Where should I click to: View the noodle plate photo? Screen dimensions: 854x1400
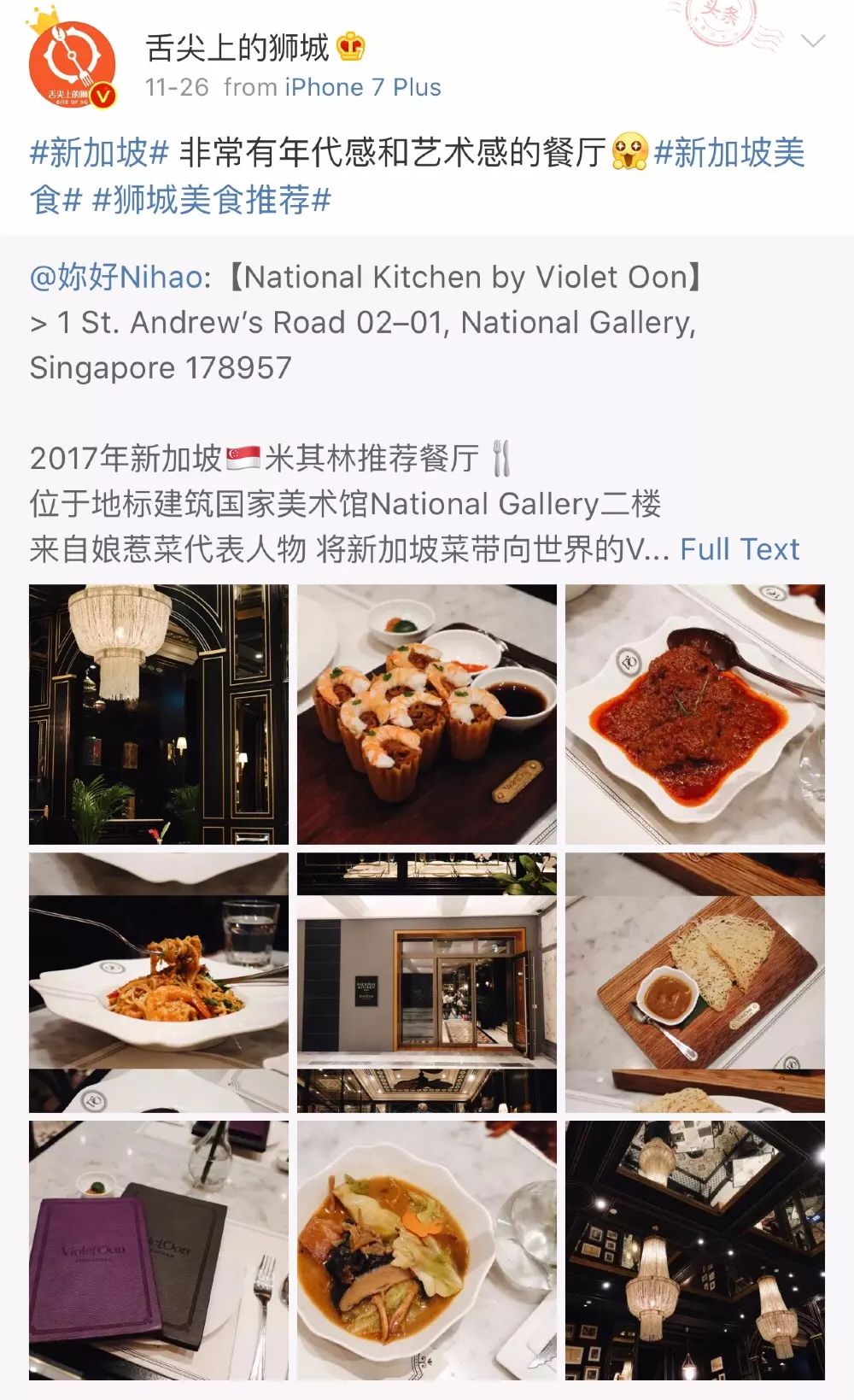point(159,982)
